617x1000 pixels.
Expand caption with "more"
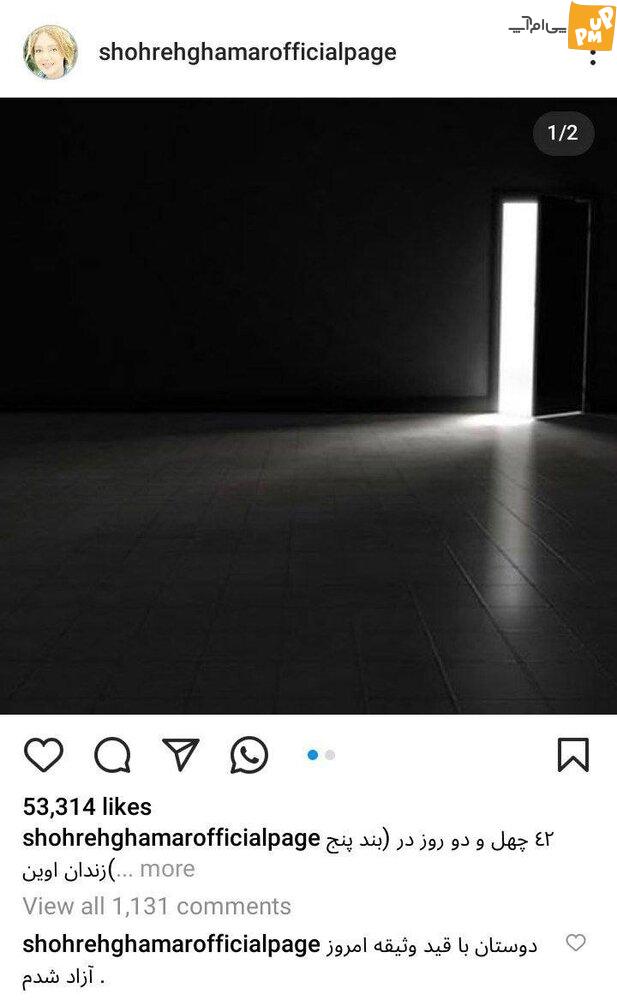pos(167,869)
